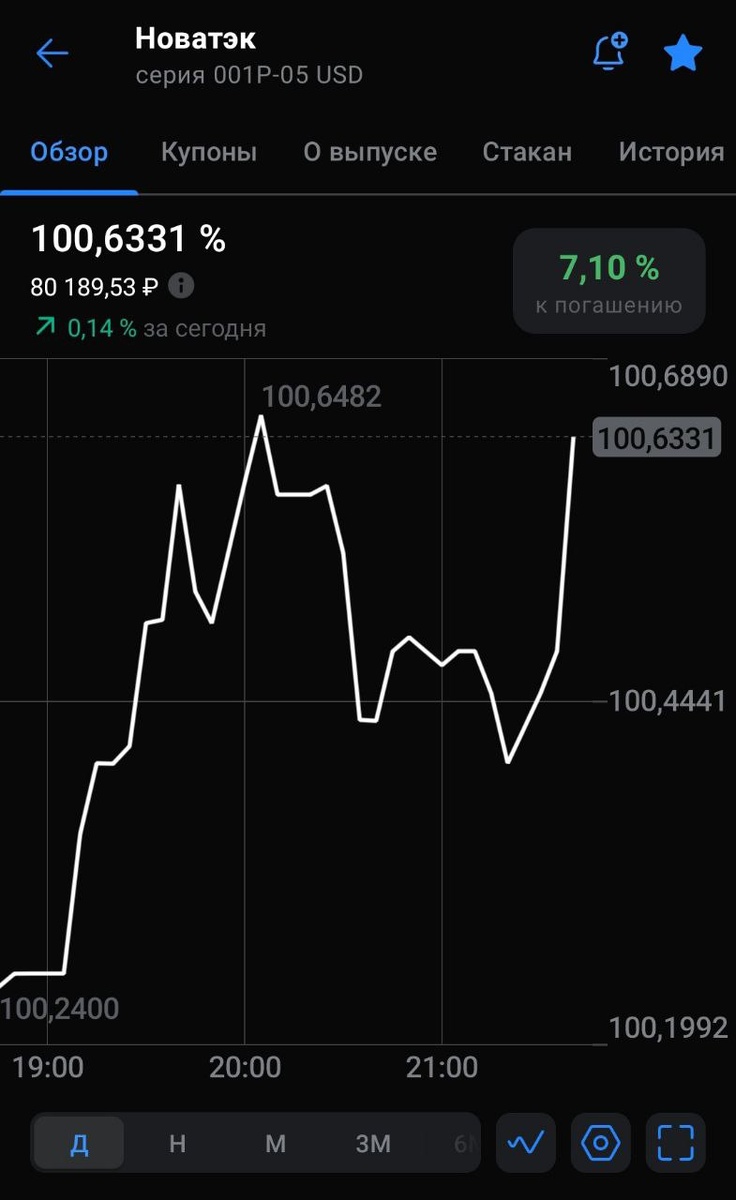
Task: Open the Стакан tab
Action: [x=527, y=152]
